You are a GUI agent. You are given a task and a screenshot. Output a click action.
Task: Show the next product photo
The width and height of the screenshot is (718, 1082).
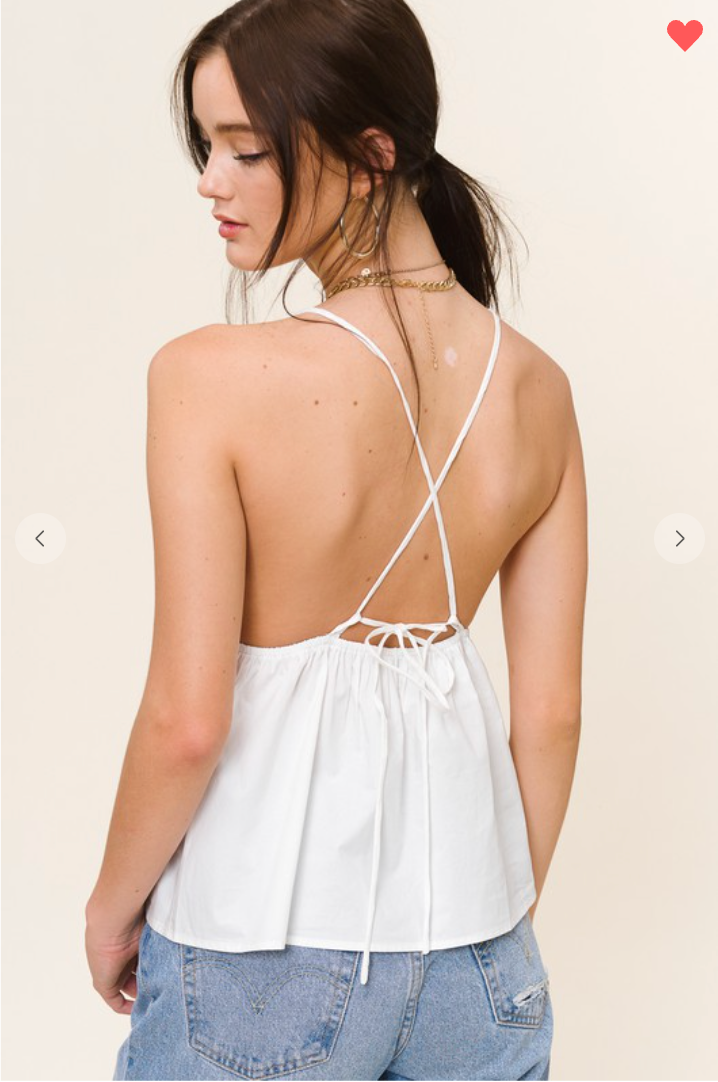[679, 539]
